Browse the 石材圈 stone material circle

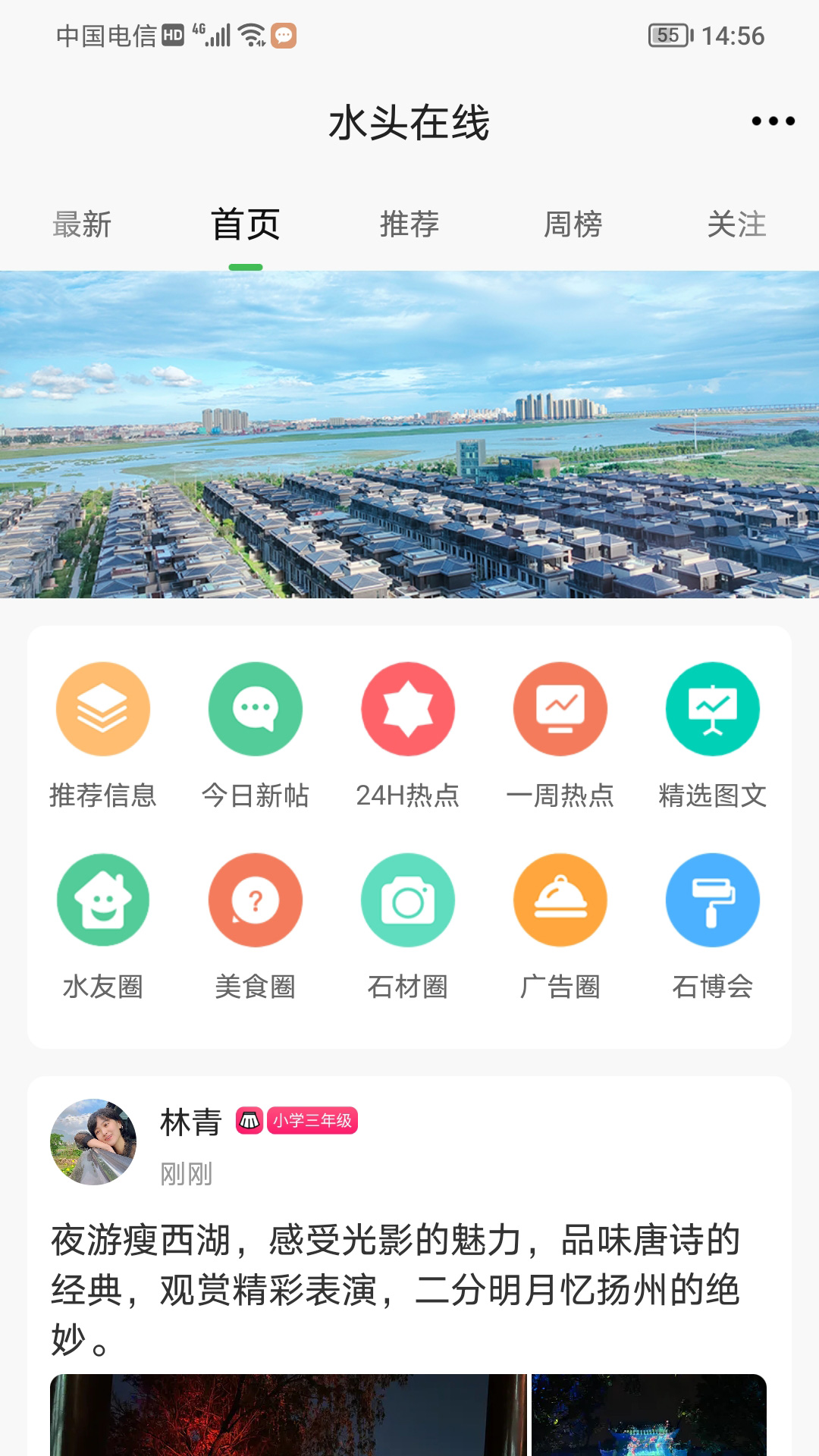[408, 900]
